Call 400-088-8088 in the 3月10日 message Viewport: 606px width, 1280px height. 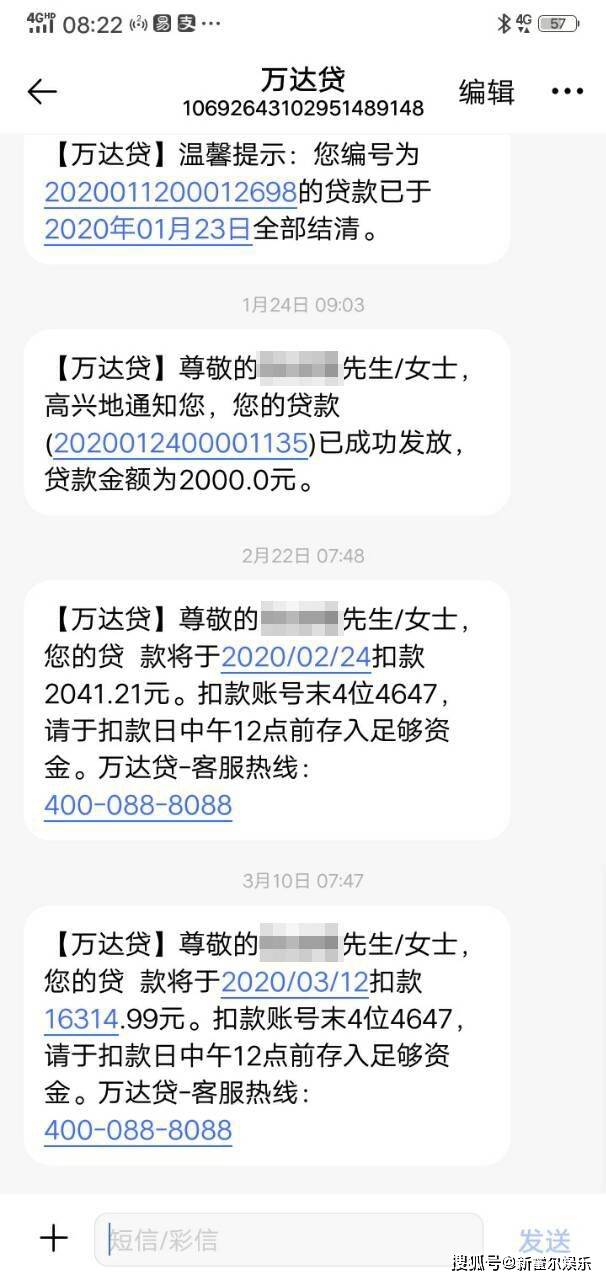pyautogui.click(x=138, y=1130)
